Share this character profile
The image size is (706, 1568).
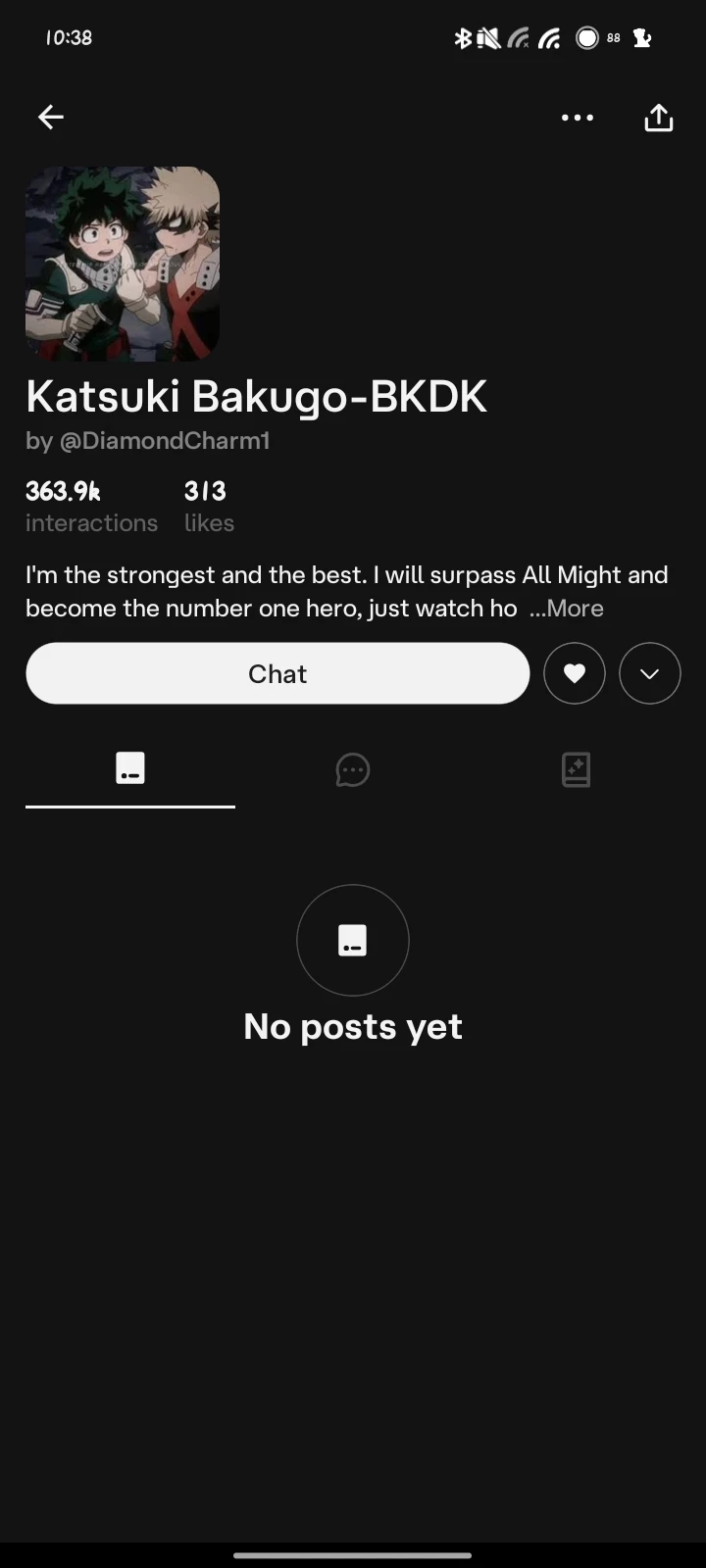658,118
